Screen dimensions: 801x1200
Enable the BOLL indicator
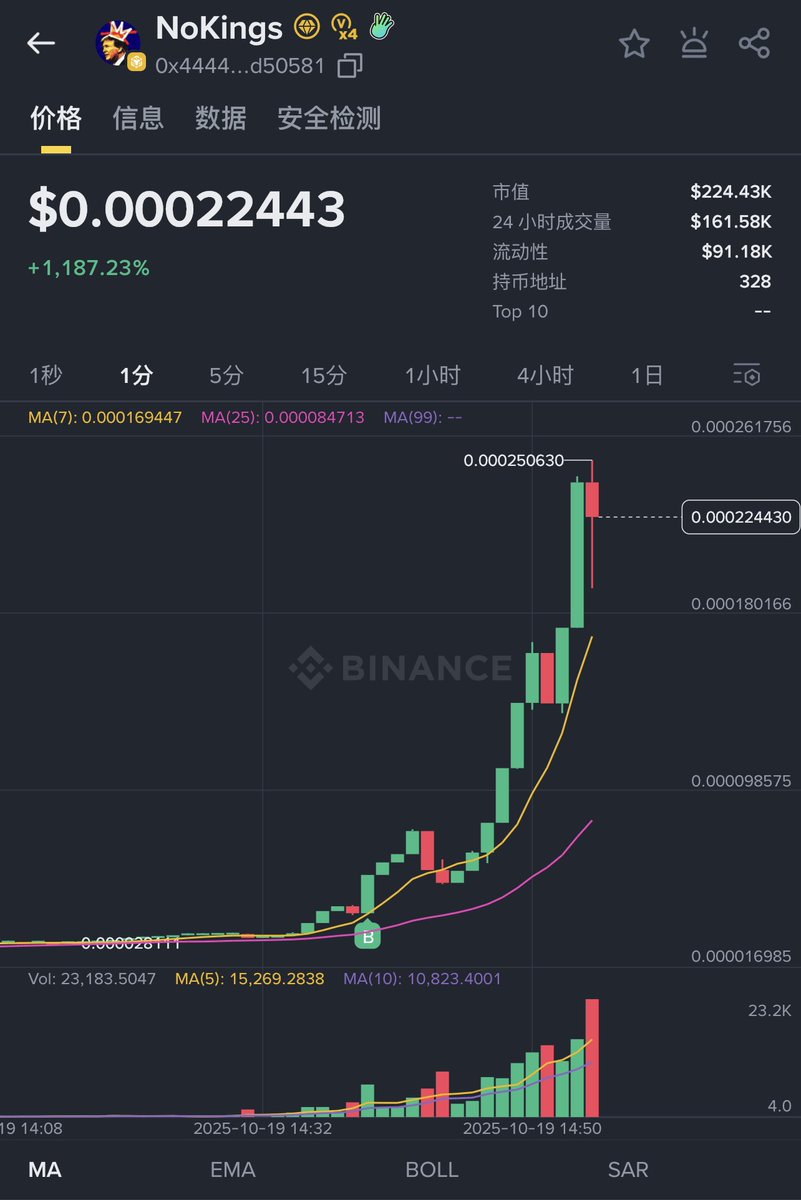coord(432,1169)
